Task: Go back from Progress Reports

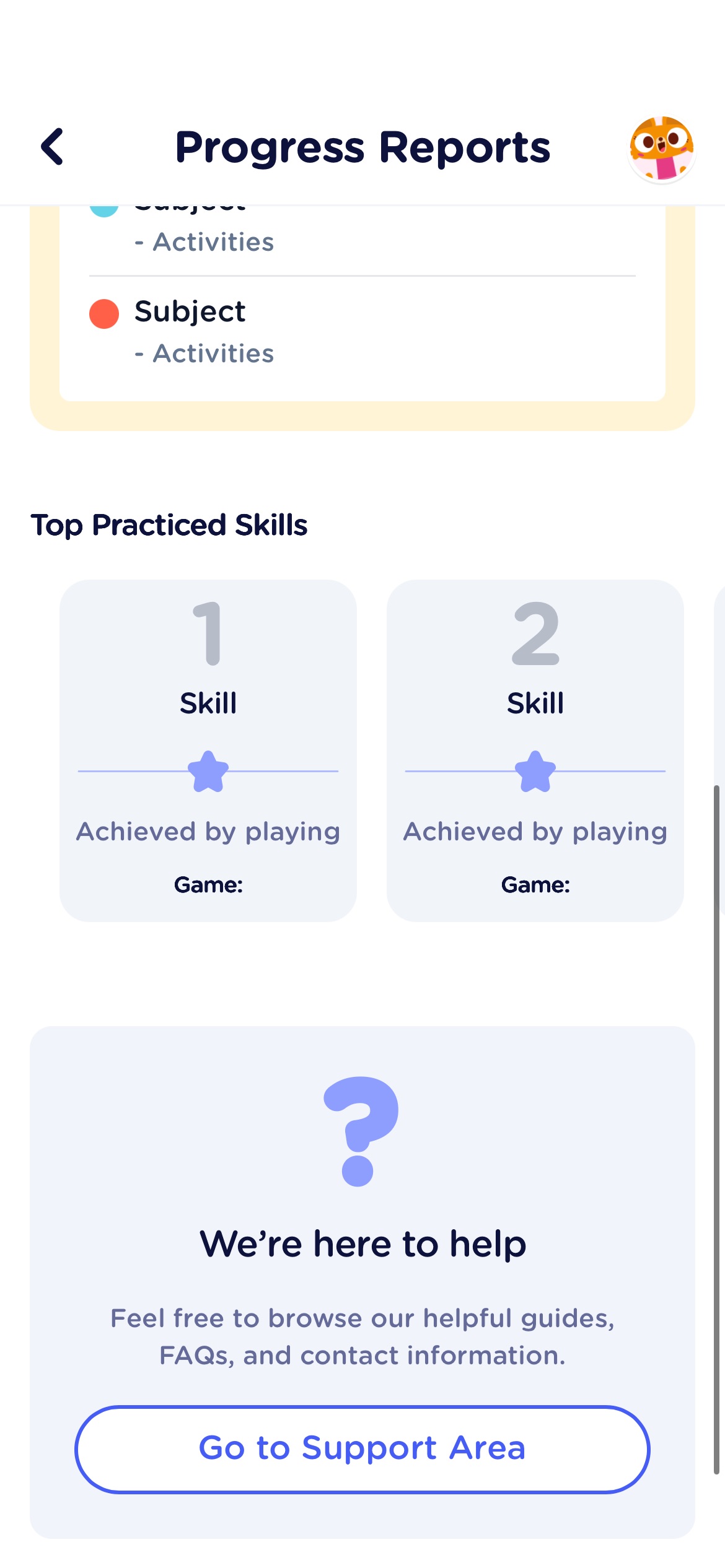Action: [53, 147]
